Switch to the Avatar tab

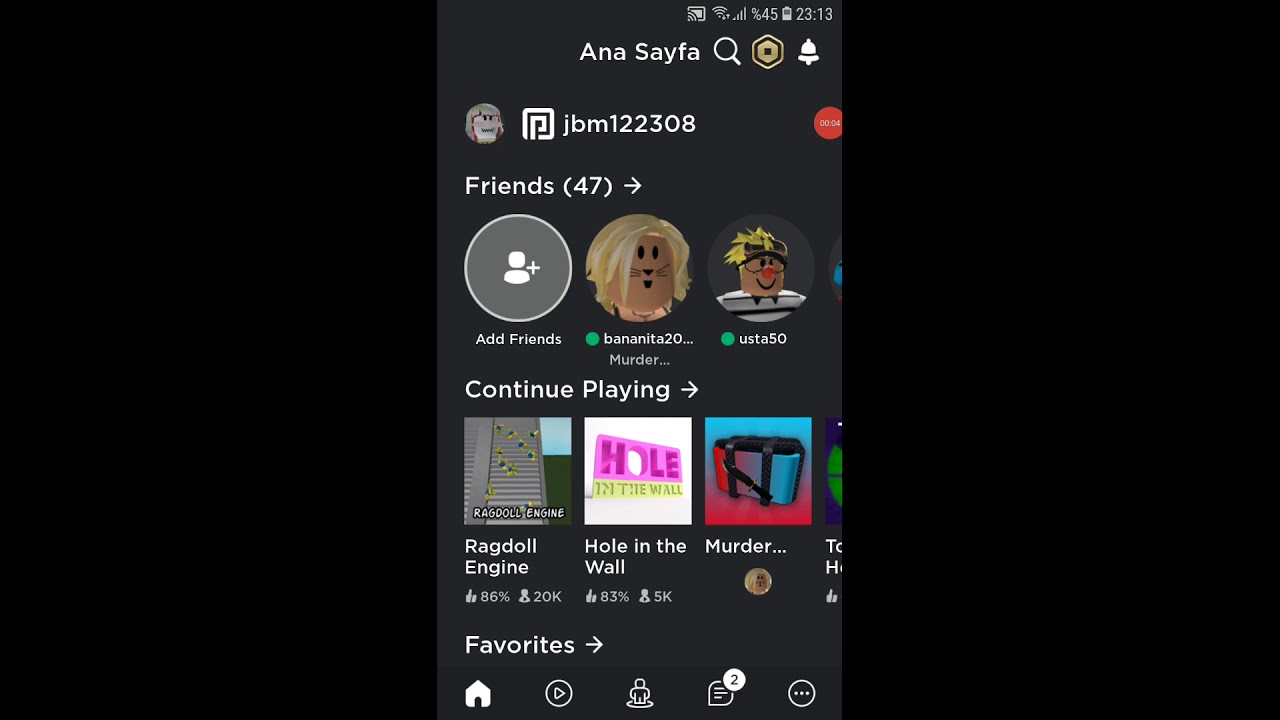point(640,693)
